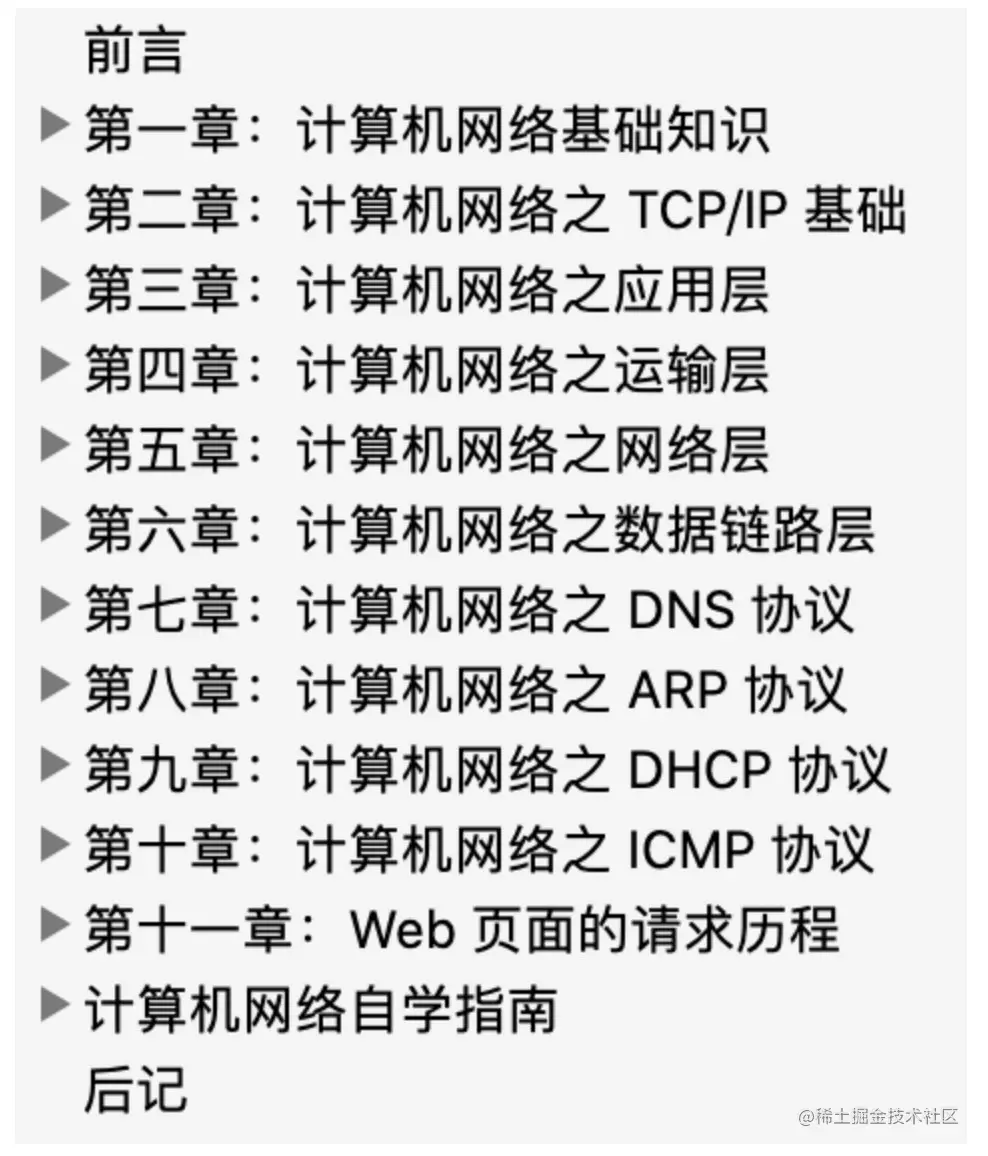
Task: Open the 前言 section
Action: [x=135, y=52]
